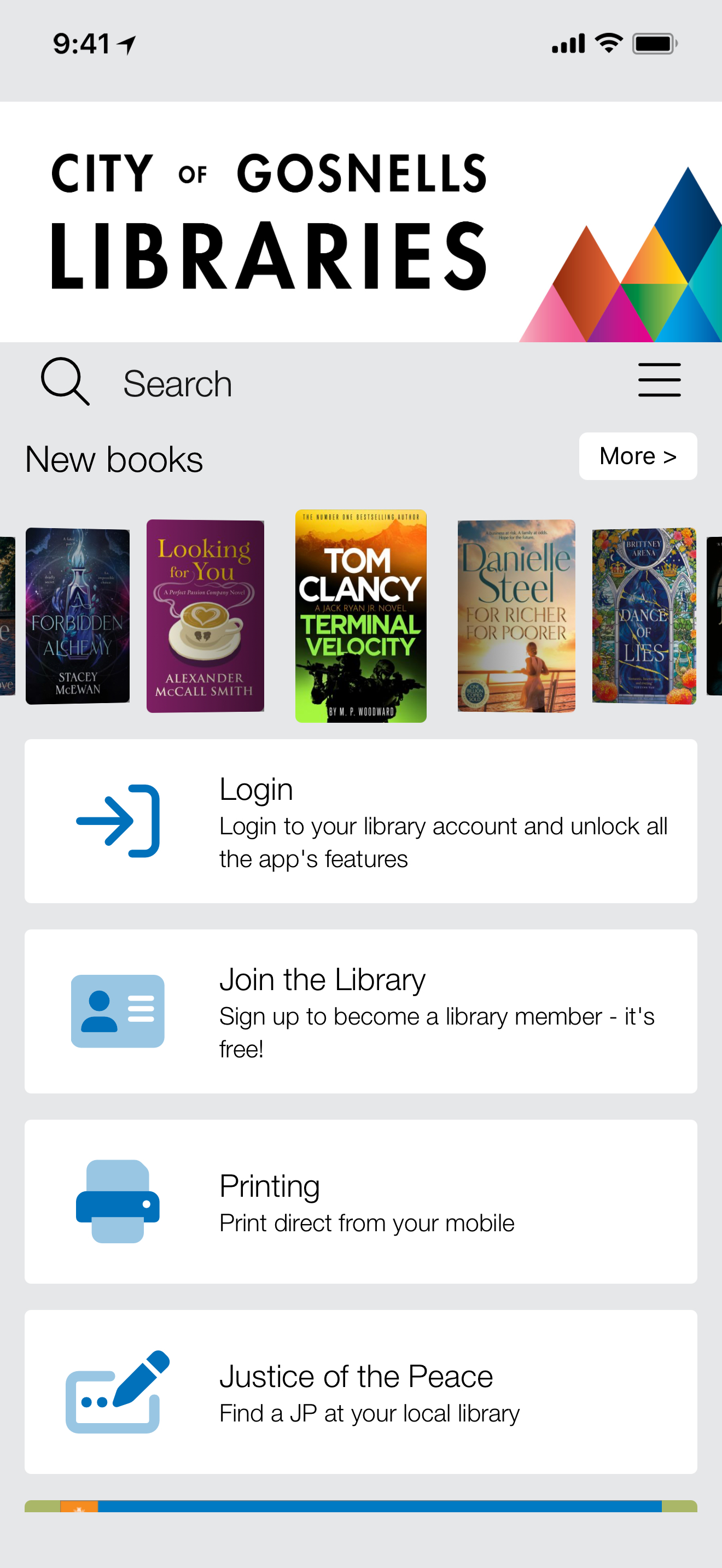The height and width of the screenshot is (1568, 722).
Task: View Looking for You book cover
Action: 205,616
